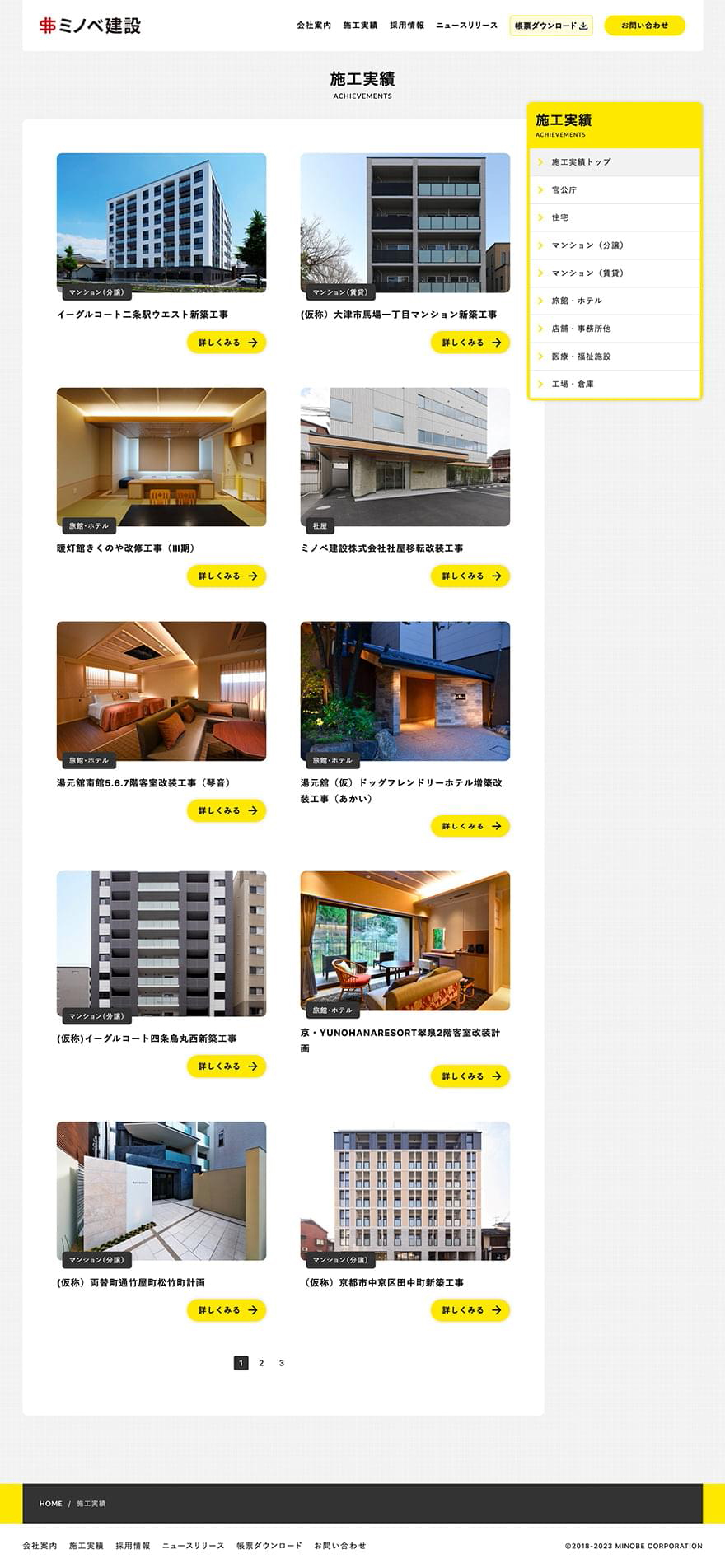Viewport: 725px width, 1568px height.
Task: Select 旅館・ホテル in the sidebar
Action: tap(577, 301)
